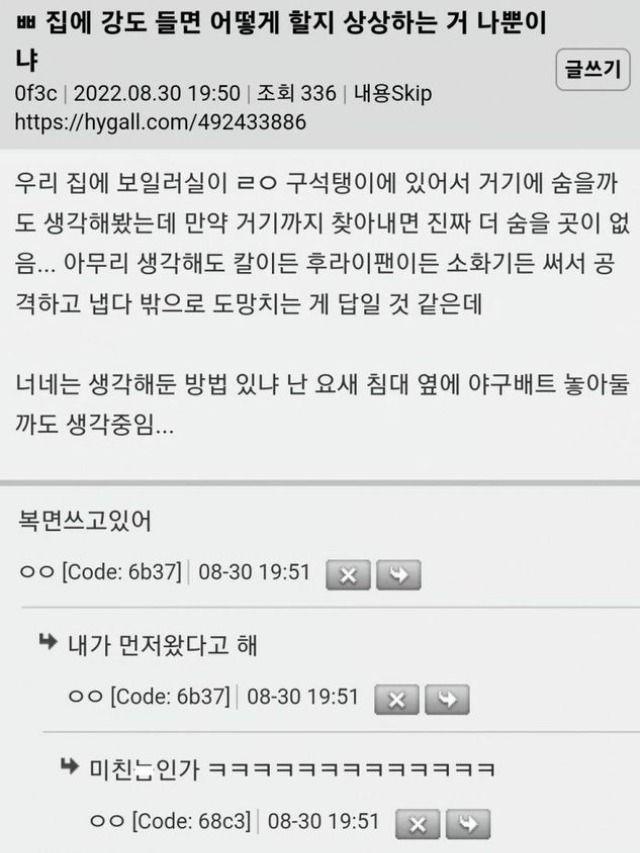Delete the comment '내가 먼저왔다고 해'
The image size is (640, 853).
click(x=397, y=699)
